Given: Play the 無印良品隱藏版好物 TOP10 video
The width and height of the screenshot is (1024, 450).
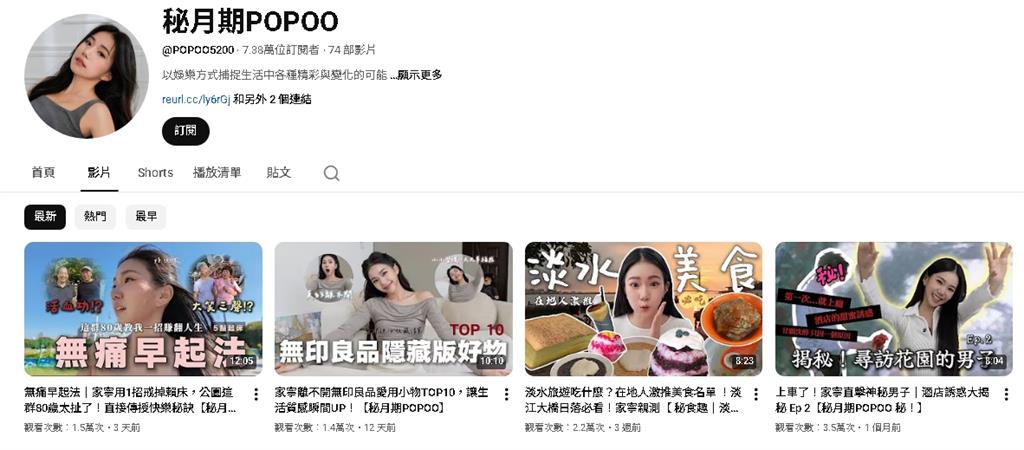Looking at the screenshot, I should (x=393, y=308).
